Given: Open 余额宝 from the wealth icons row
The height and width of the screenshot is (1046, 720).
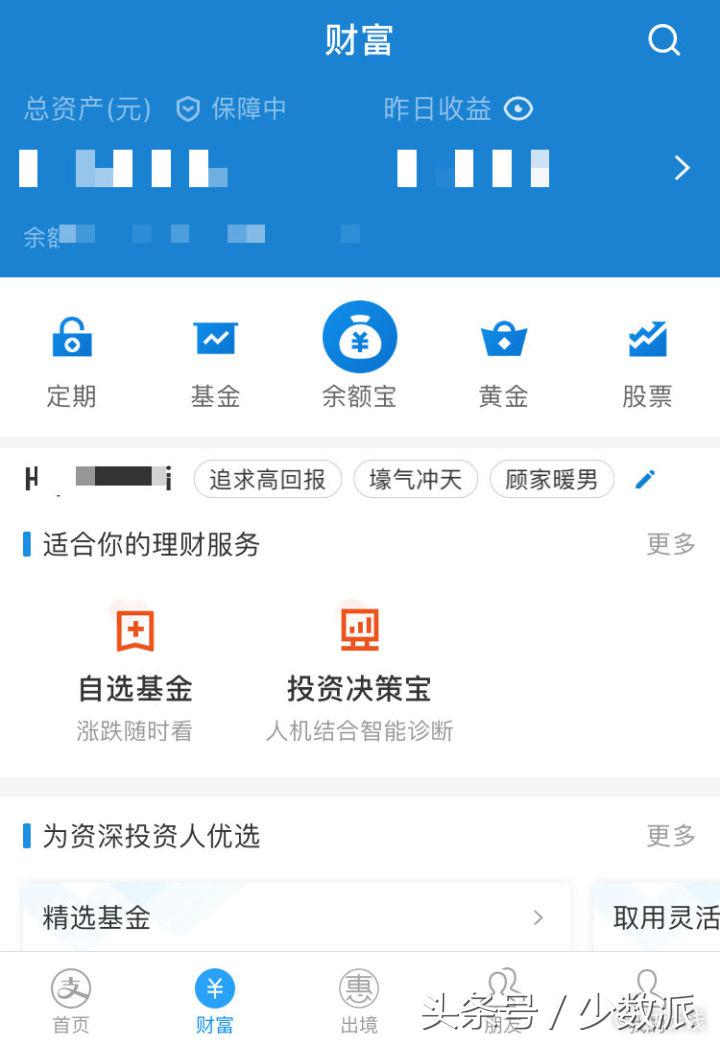Looking at the screenshot, I should [x=359, y=357].
